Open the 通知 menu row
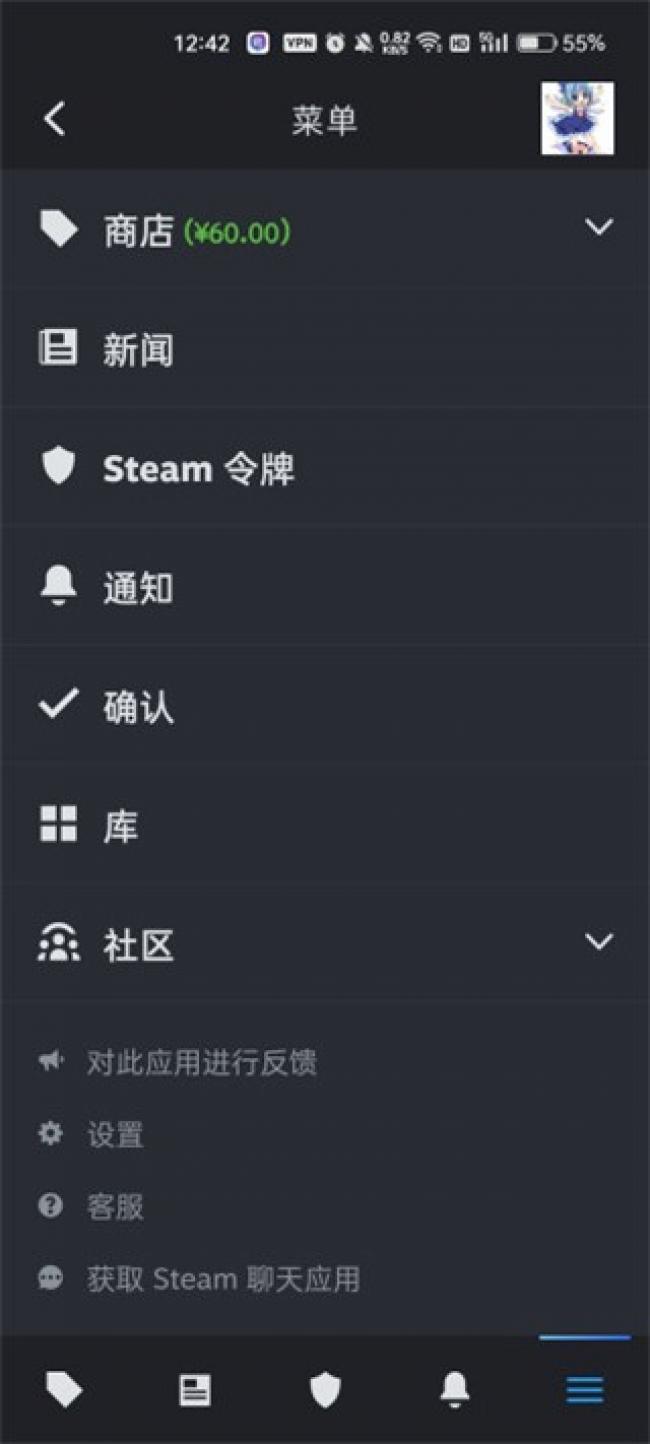650x1444 pixels. click(x=137, y=588)
